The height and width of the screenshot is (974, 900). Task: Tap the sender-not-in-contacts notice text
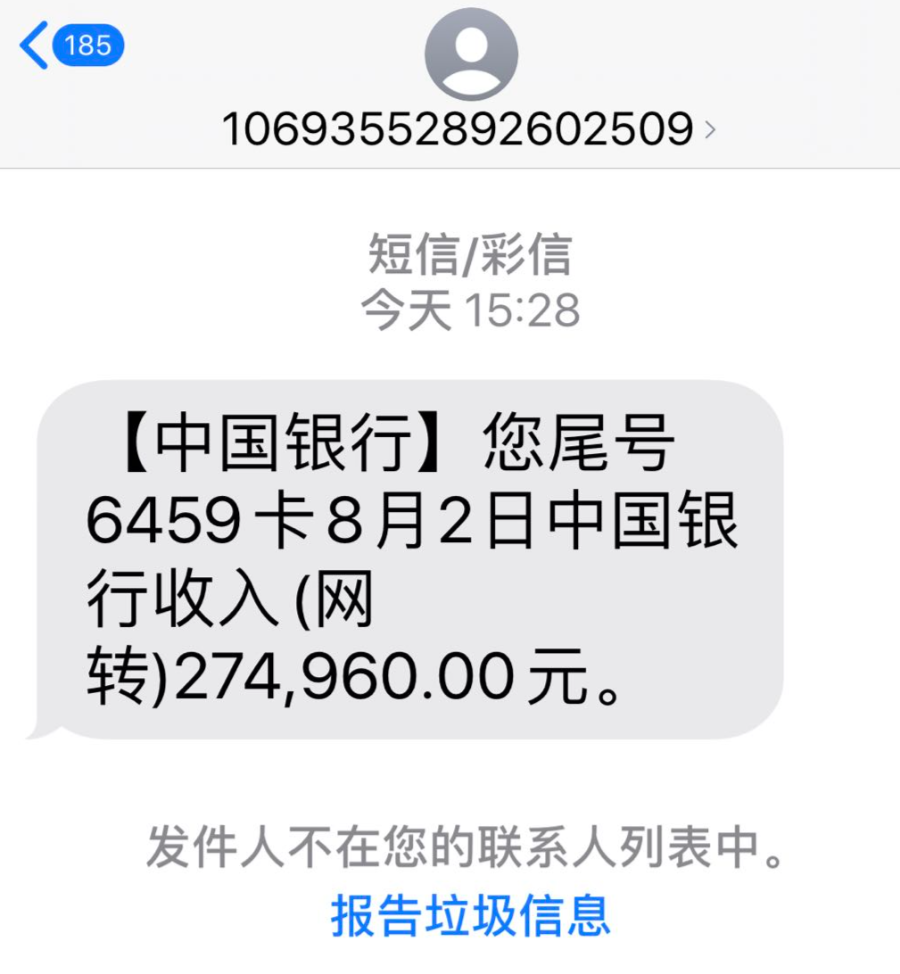tap(470, 846)
